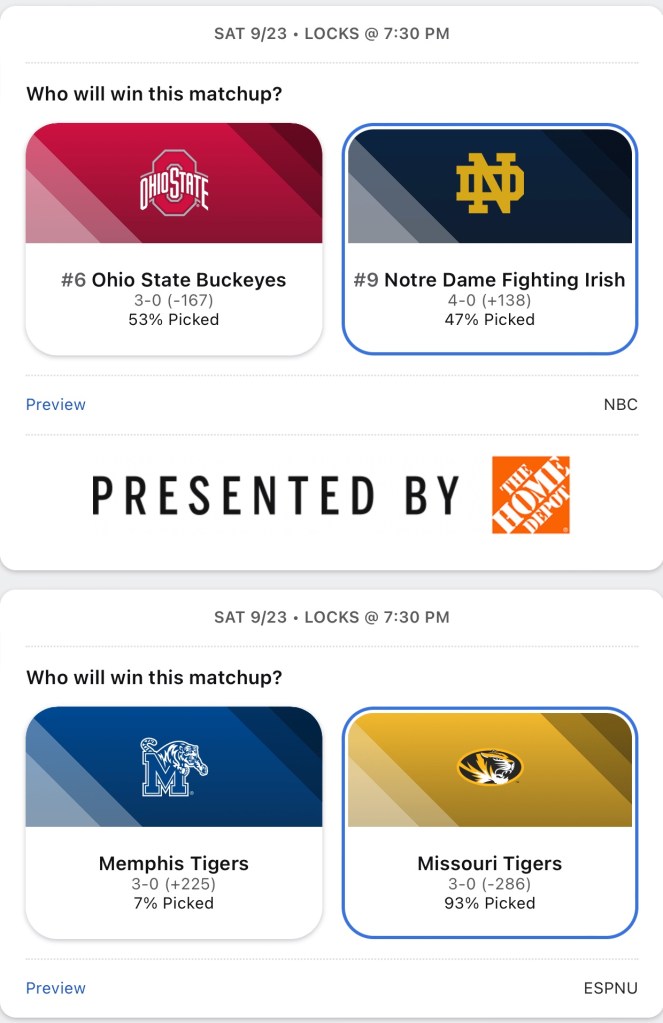The height and width of the screenshot is (1023, 663).
Task: View Preview for Memphis vs Missouri
Action: coord(56,988)
